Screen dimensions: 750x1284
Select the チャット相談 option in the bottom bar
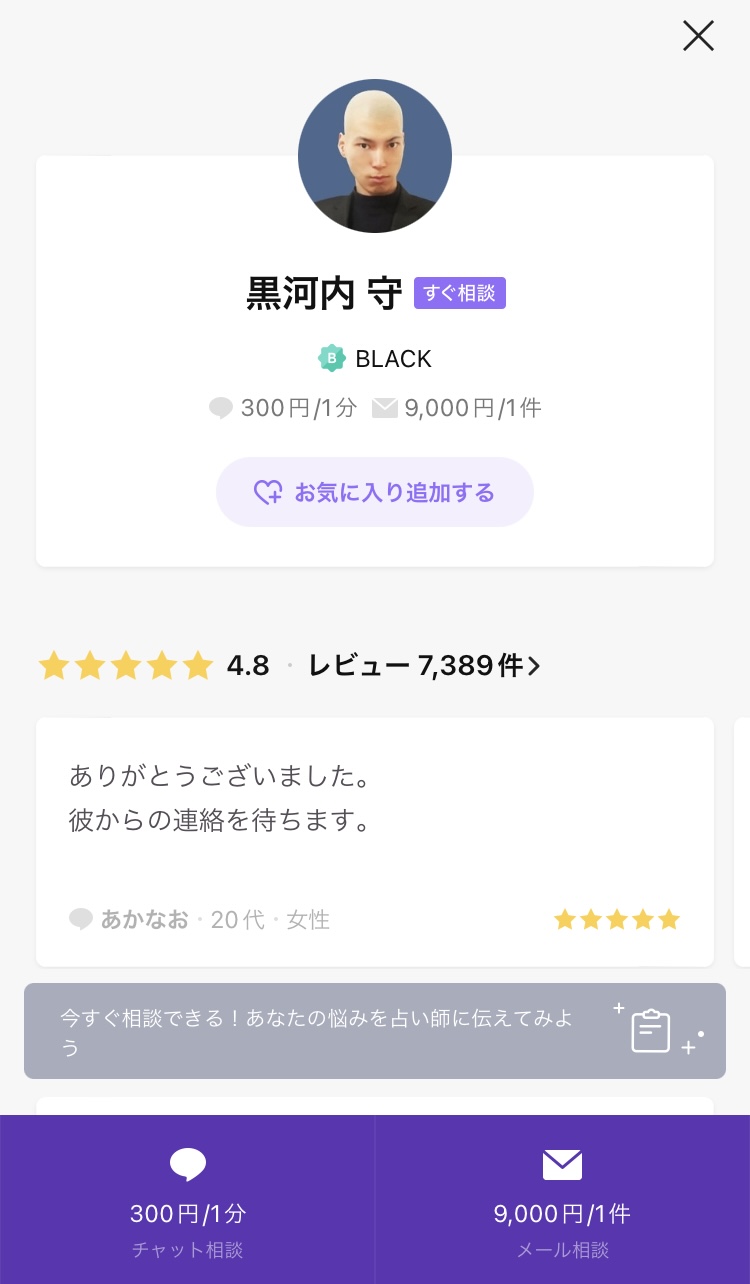[187, 1198]
